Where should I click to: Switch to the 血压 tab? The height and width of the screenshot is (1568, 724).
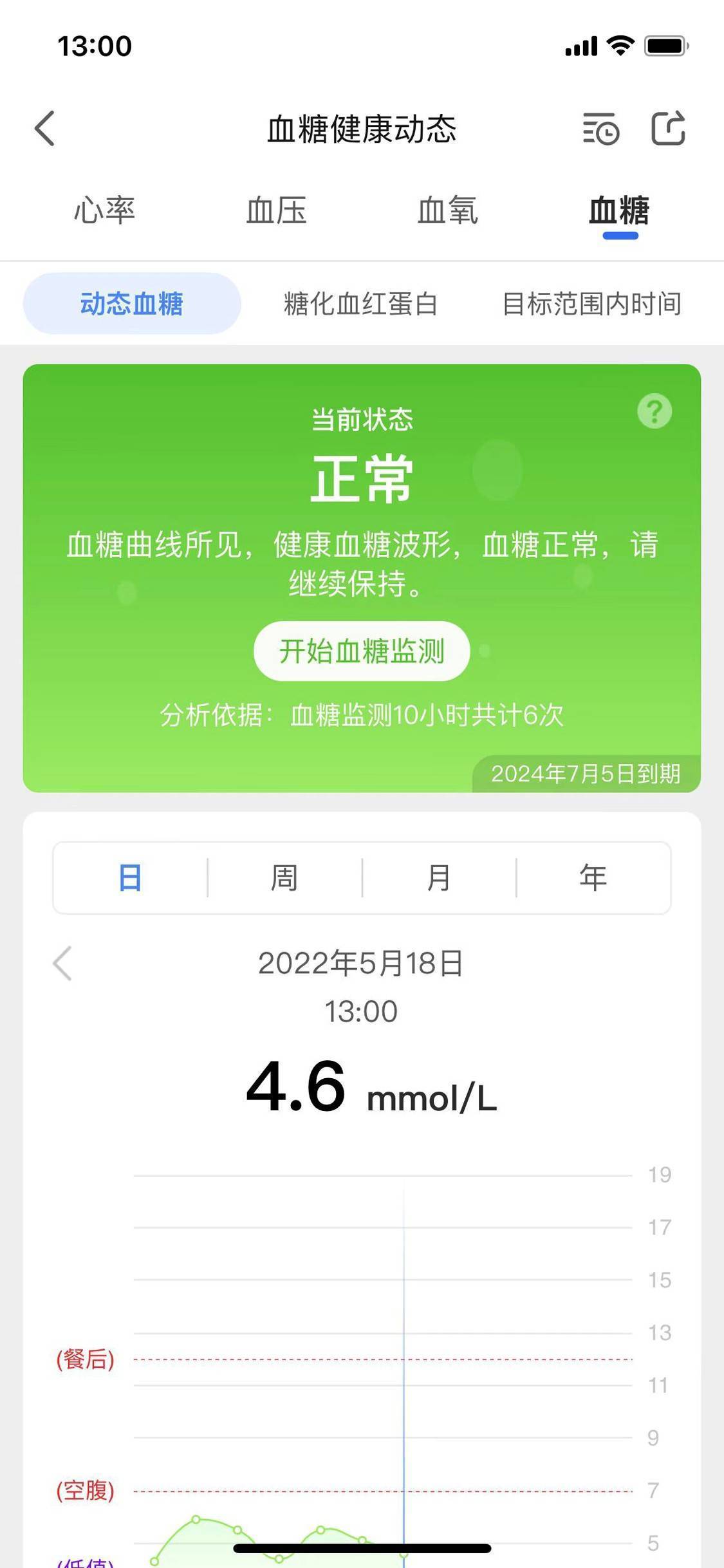(276, 210)
